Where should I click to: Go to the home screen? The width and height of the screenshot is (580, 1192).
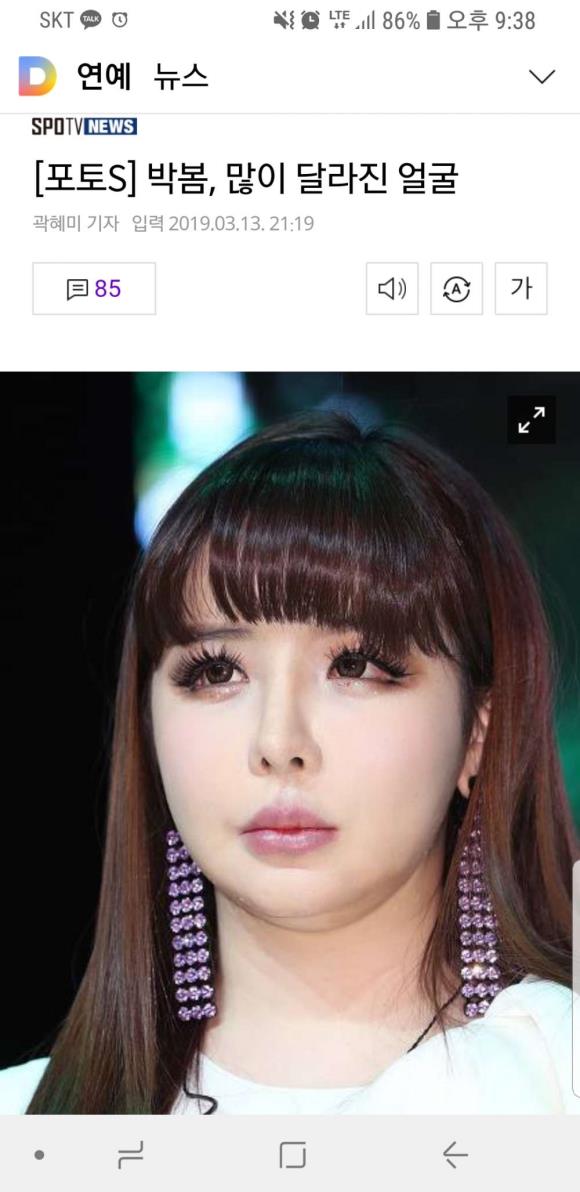tap(293, 1155)
